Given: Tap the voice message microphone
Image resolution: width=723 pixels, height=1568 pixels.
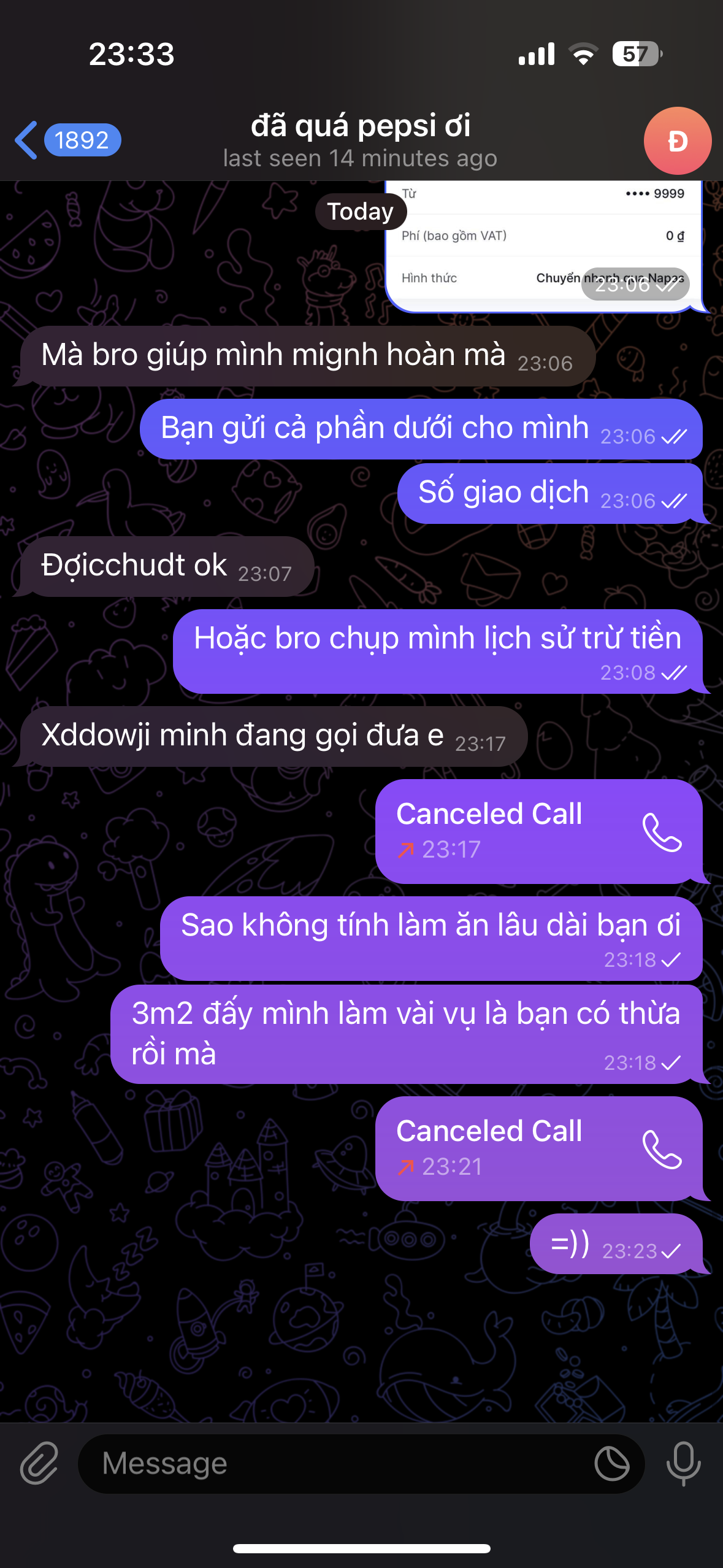Looking at the screenshot, I should click(683, 1463).
